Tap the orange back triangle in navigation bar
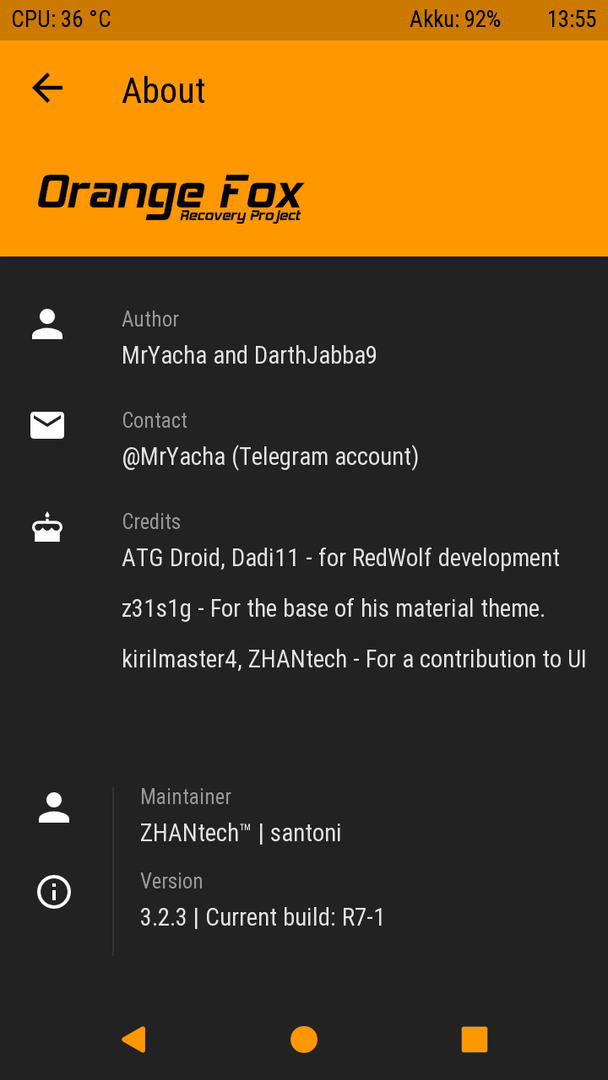 click(x=134, y=1039)
